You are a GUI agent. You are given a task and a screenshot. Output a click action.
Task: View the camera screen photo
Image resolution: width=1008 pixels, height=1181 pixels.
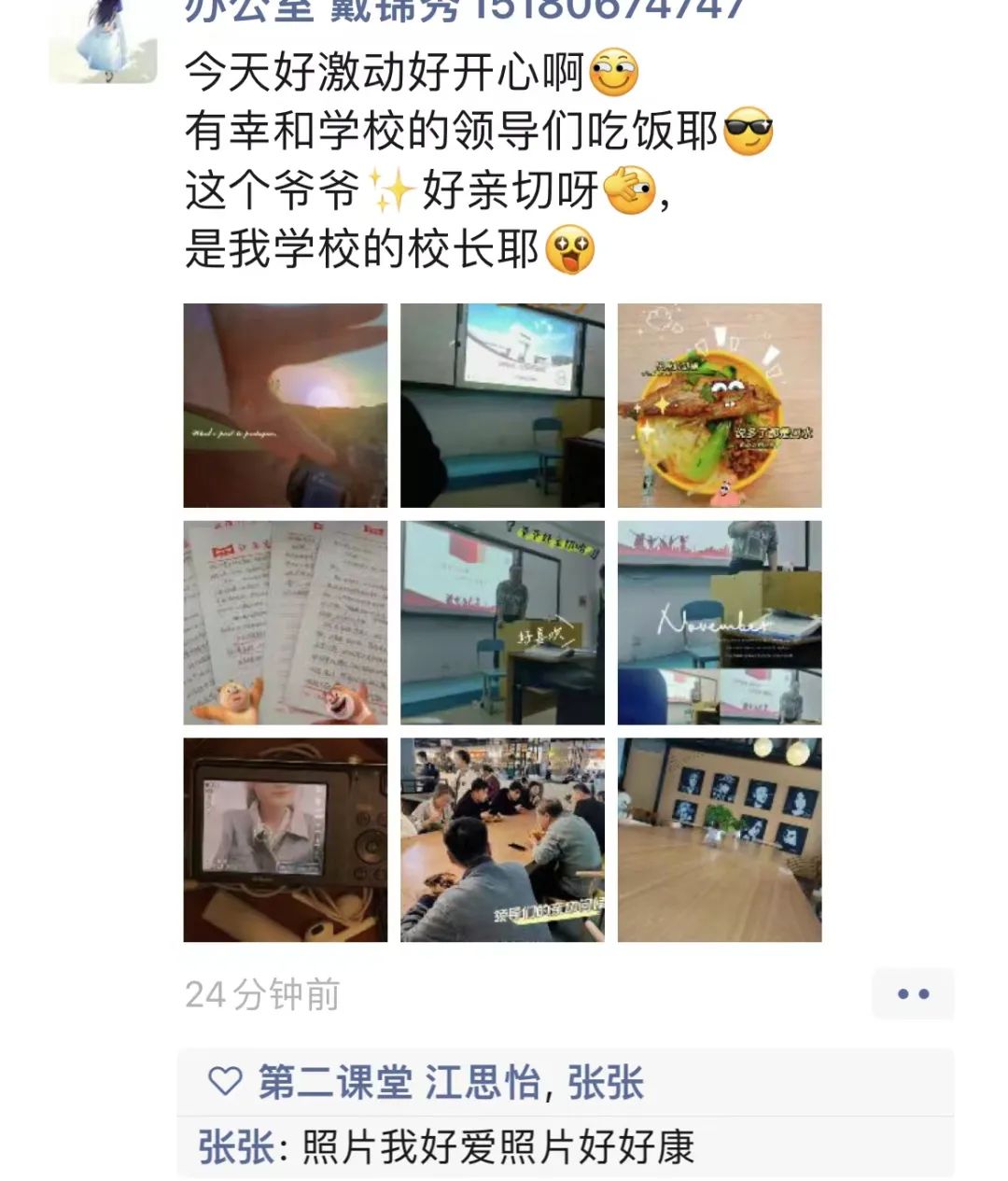pyautogui.click(x=285, y=840)
